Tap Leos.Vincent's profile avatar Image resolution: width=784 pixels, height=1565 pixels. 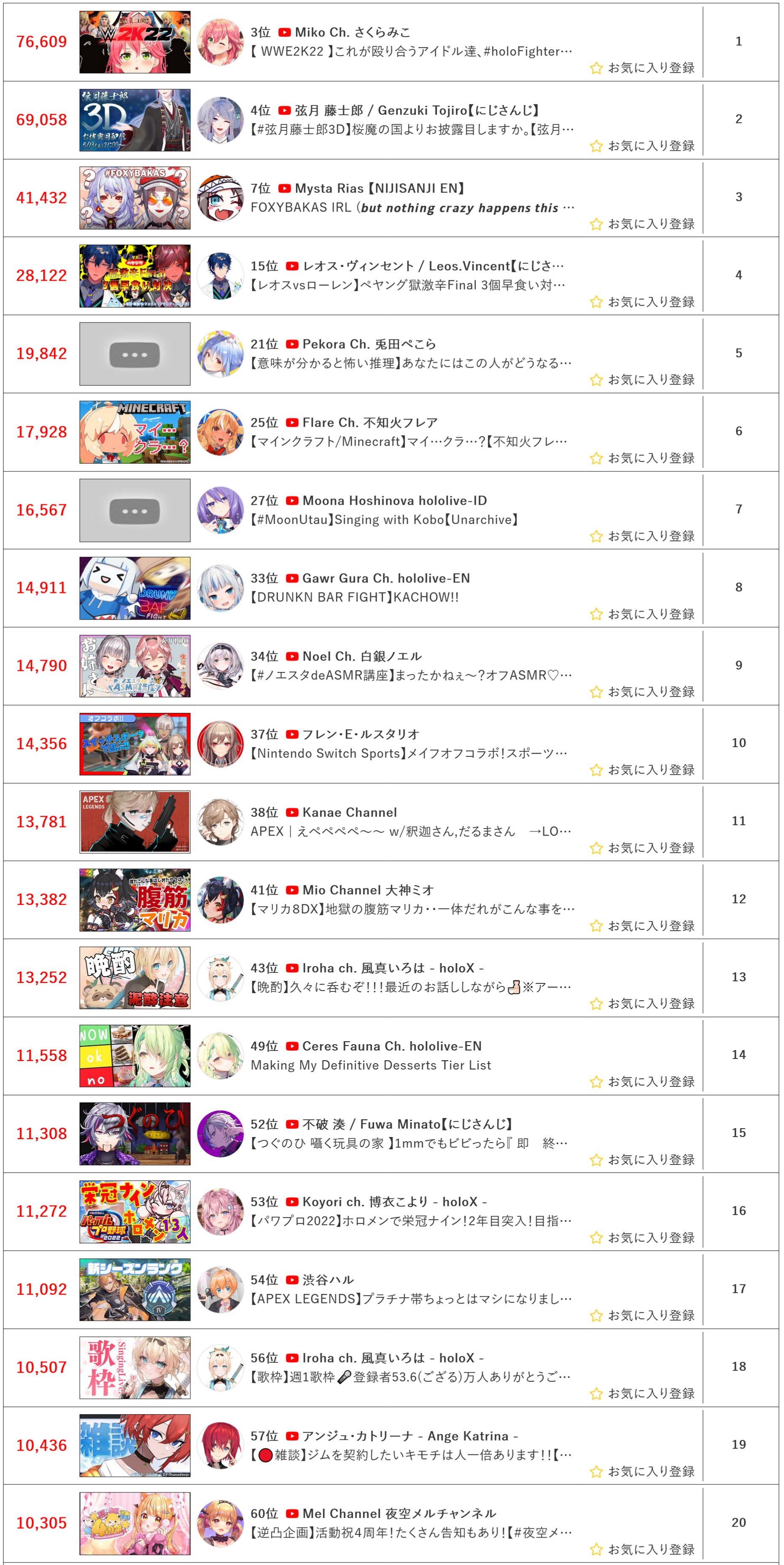[x=220, y=276]
